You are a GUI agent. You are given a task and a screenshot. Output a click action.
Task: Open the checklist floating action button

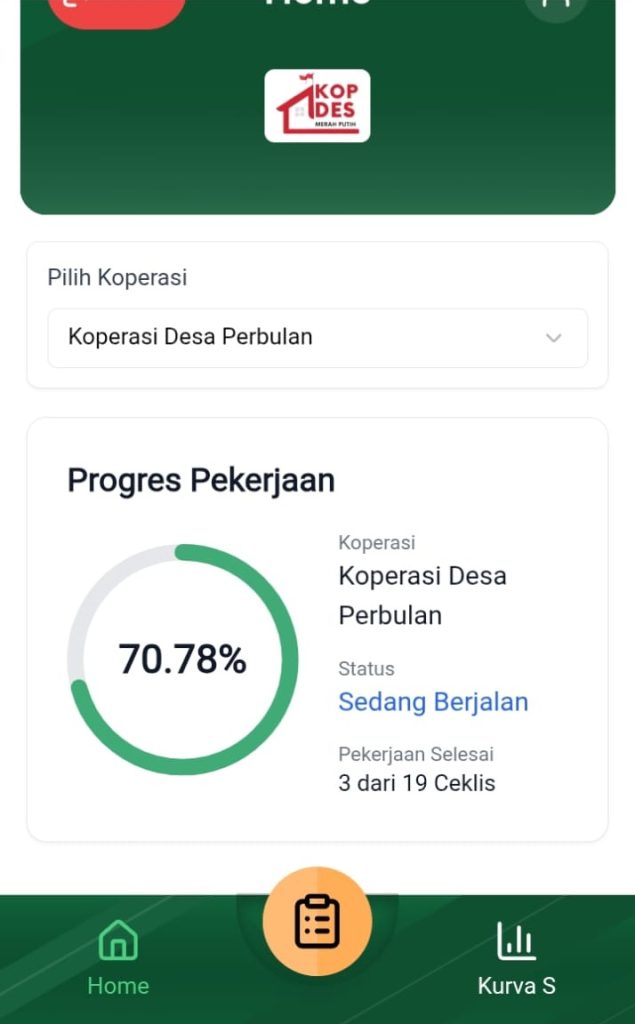[x=317, y=921]
